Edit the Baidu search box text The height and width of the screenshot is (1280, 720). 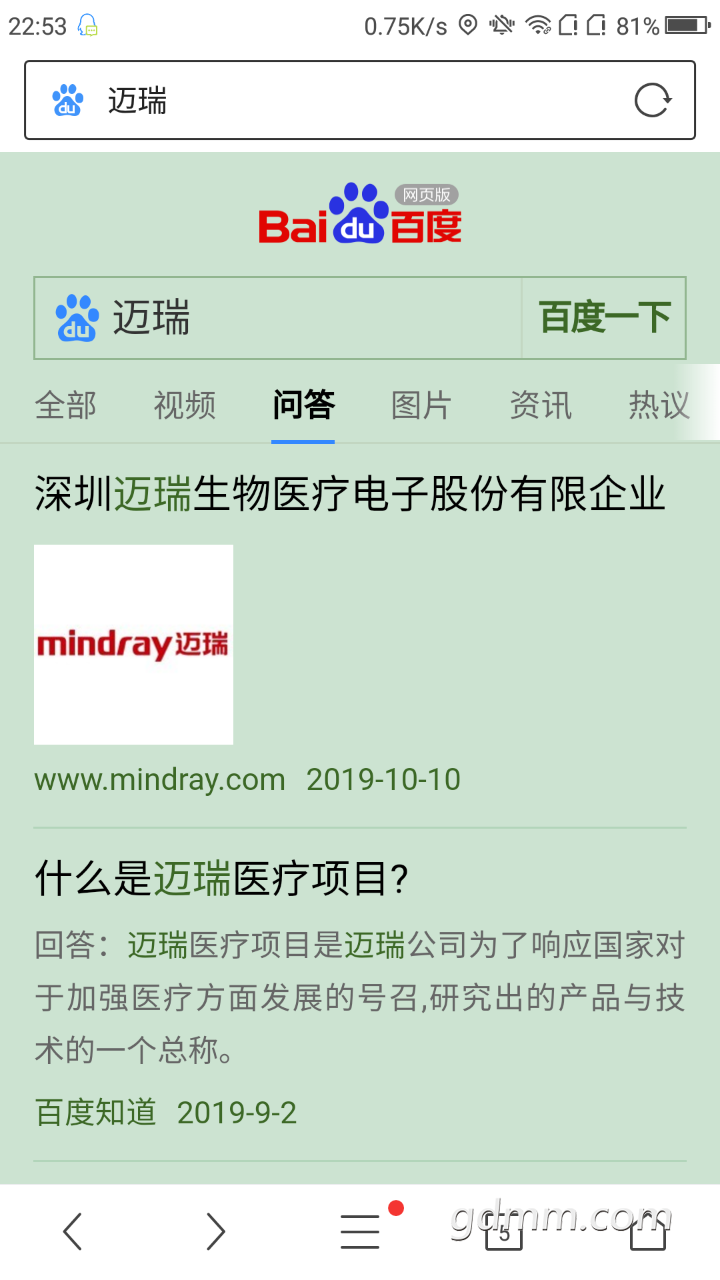(300, 318)
